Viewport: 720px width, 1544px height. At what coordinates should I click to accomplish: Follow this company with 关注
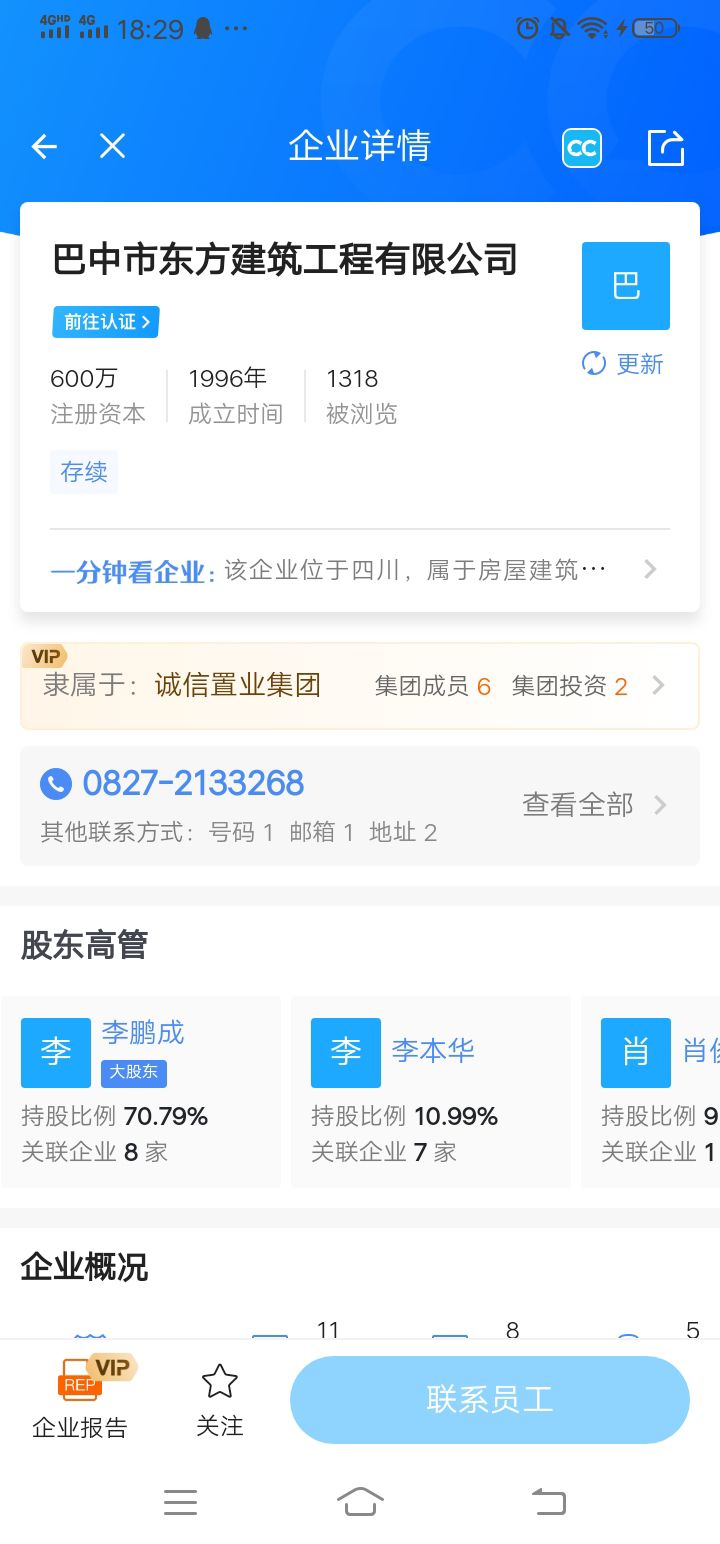click(x=219, y=1398)
